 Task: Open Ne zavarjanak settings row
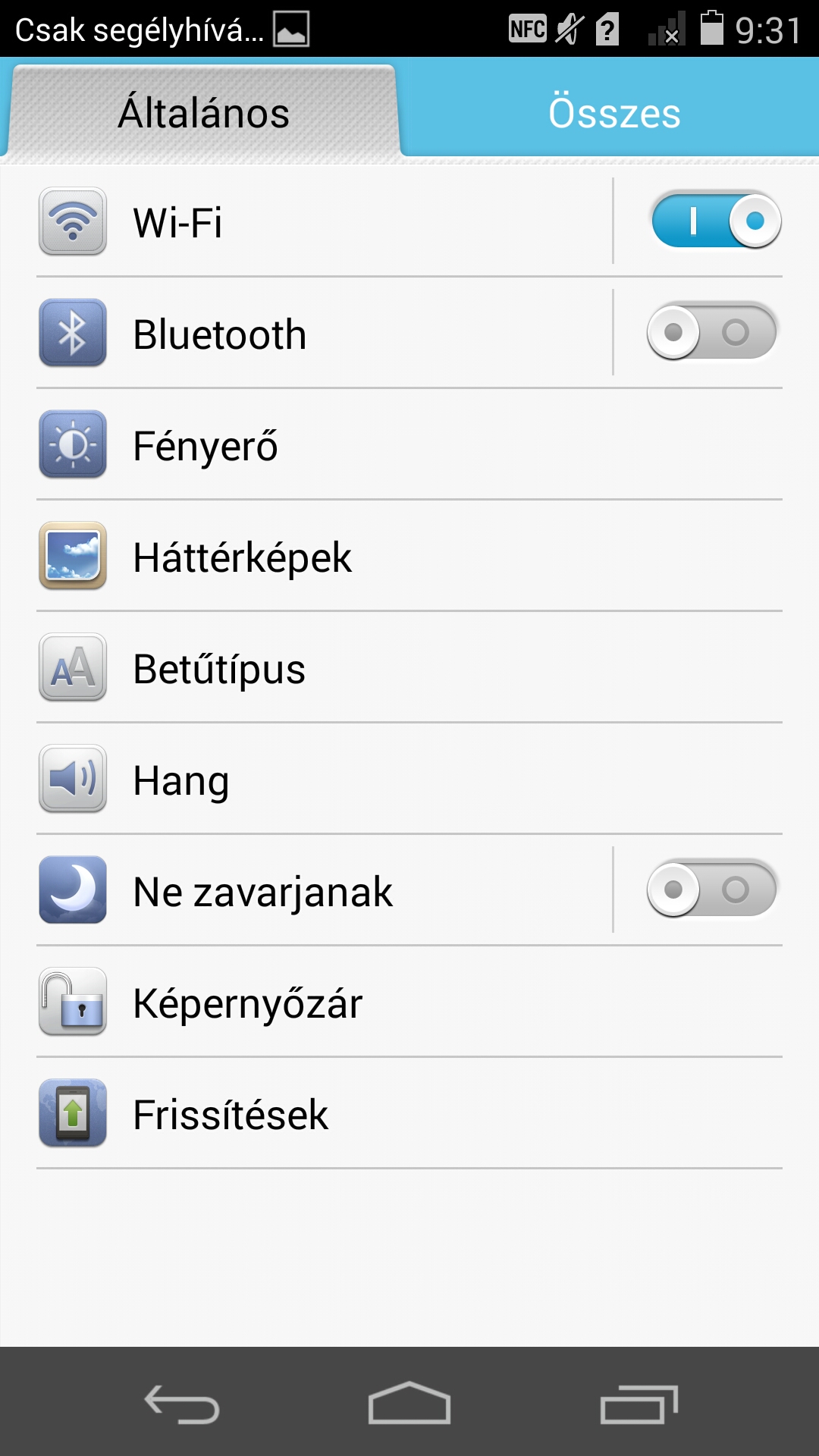pos(318,891)
